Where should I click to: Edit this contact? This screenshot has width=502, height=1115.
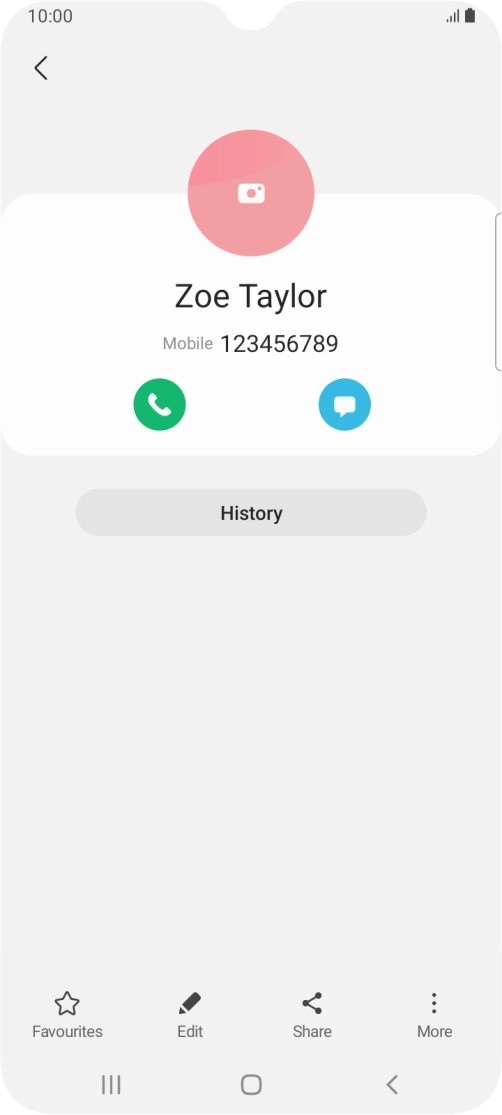pyautogui.click(x=190, y=1015)
